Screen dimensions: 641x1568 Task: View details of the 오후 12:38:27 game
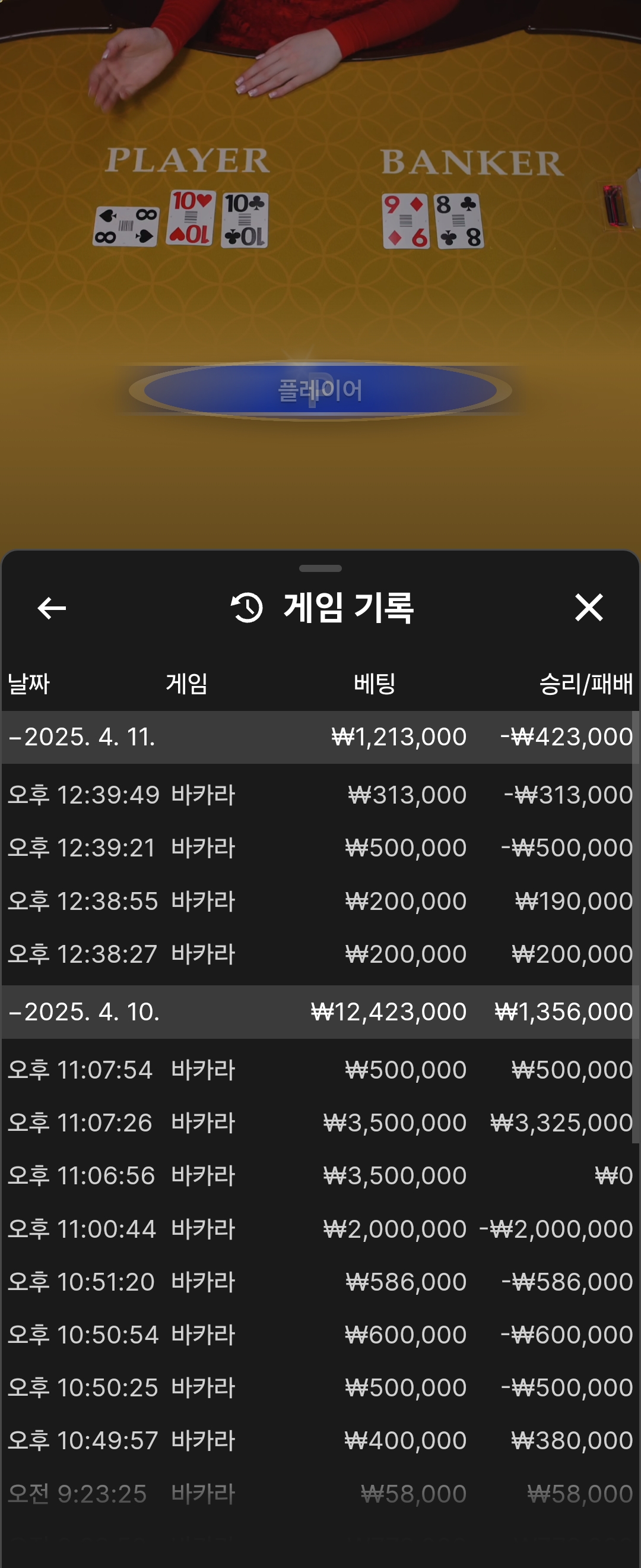pos(319,954)
